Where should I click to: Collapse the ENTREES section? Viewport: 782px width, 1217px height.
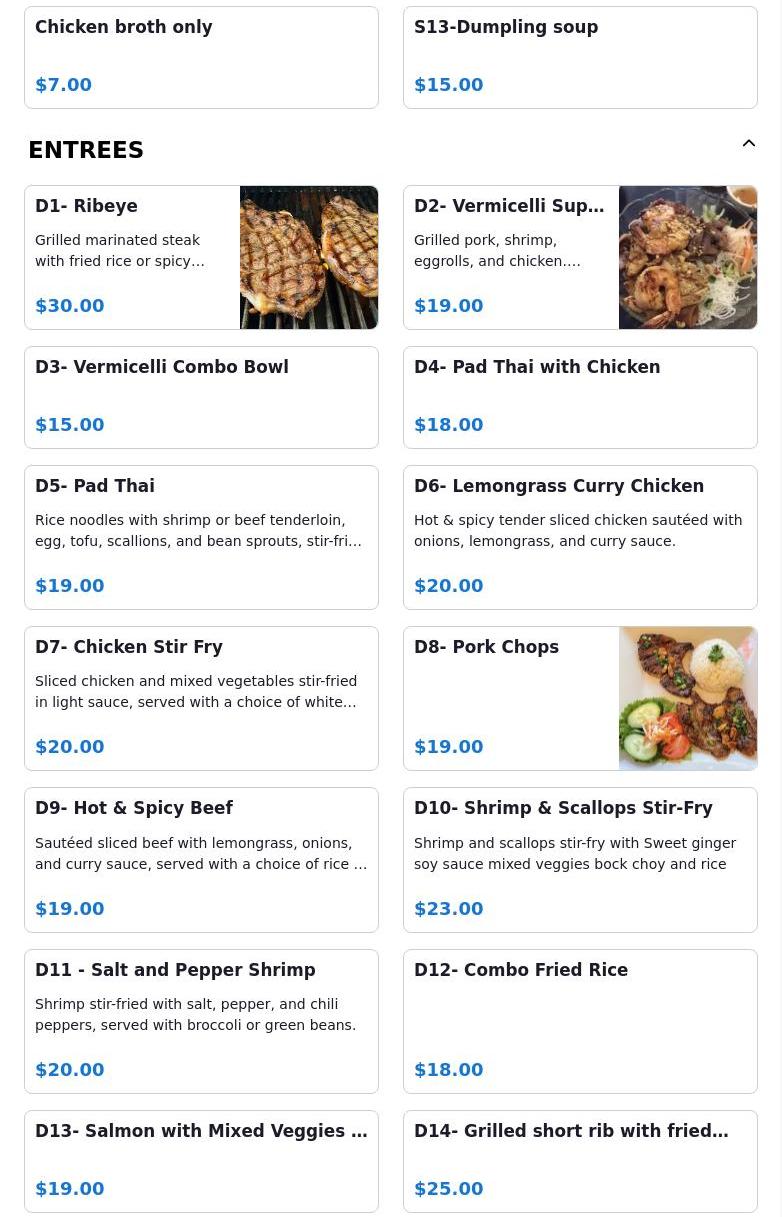point(748,144)
